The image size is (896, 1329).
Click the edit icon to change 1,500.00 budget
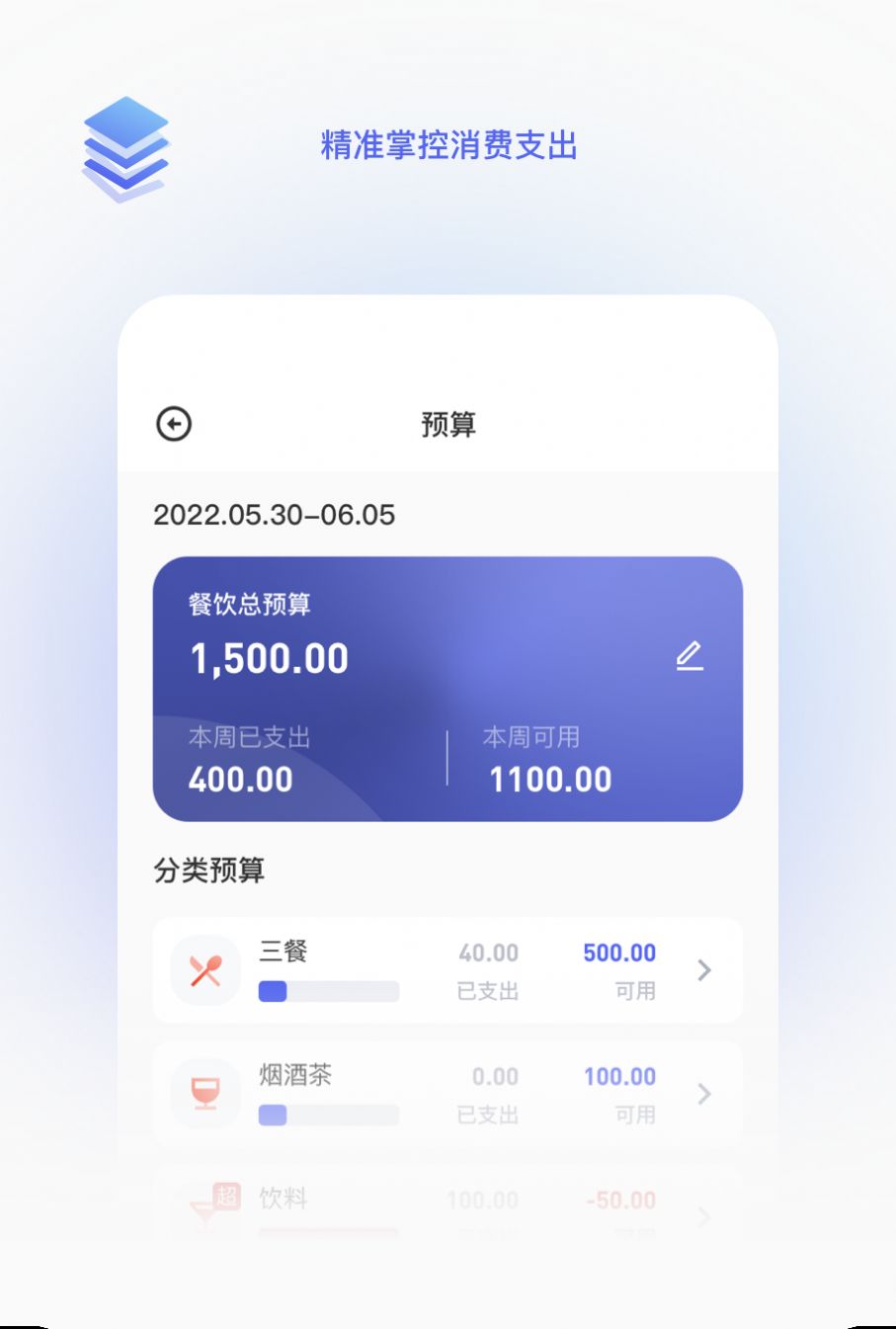pyautogui.click(x=690, y=655)
